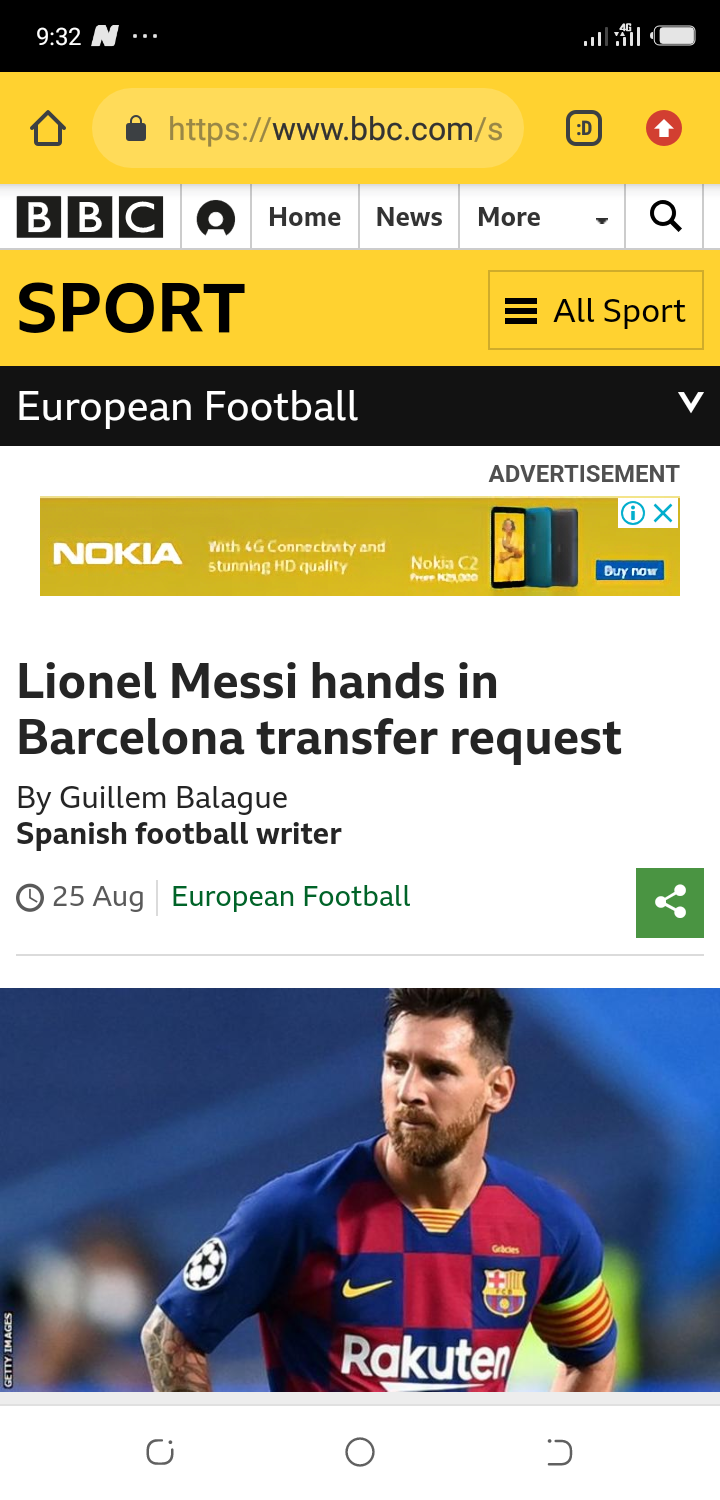
Task: Open the ad info icon
Action: pos(632,513)
